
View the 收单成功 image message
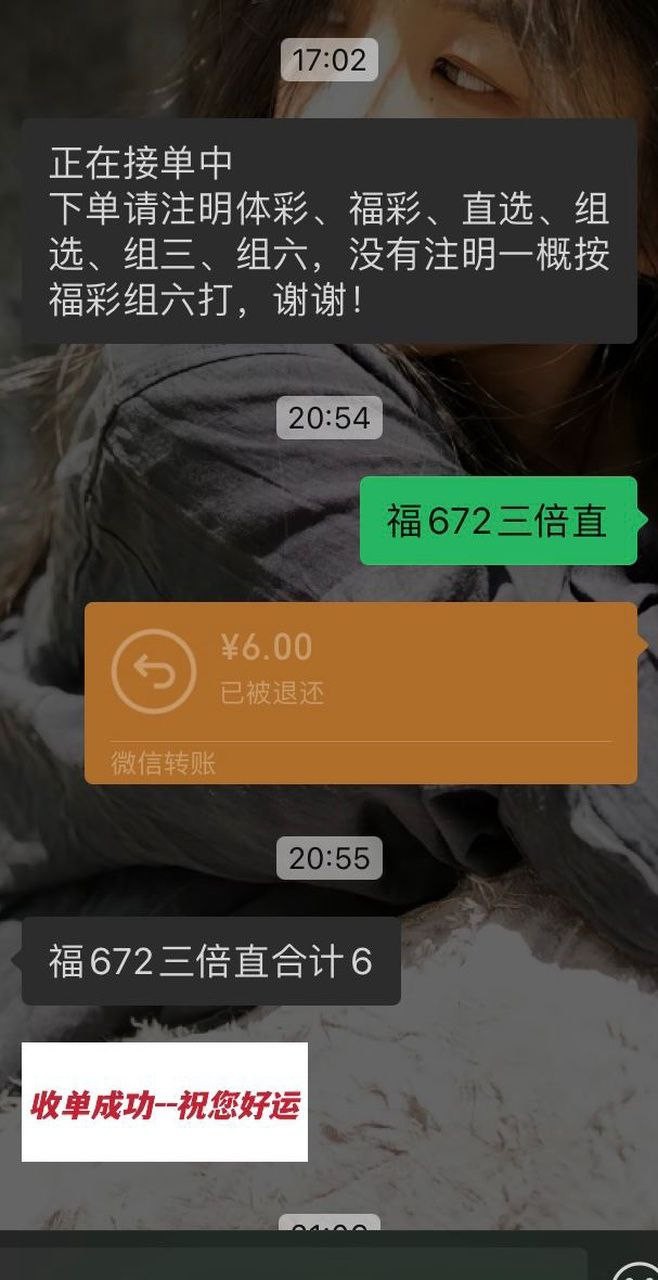165,1102
